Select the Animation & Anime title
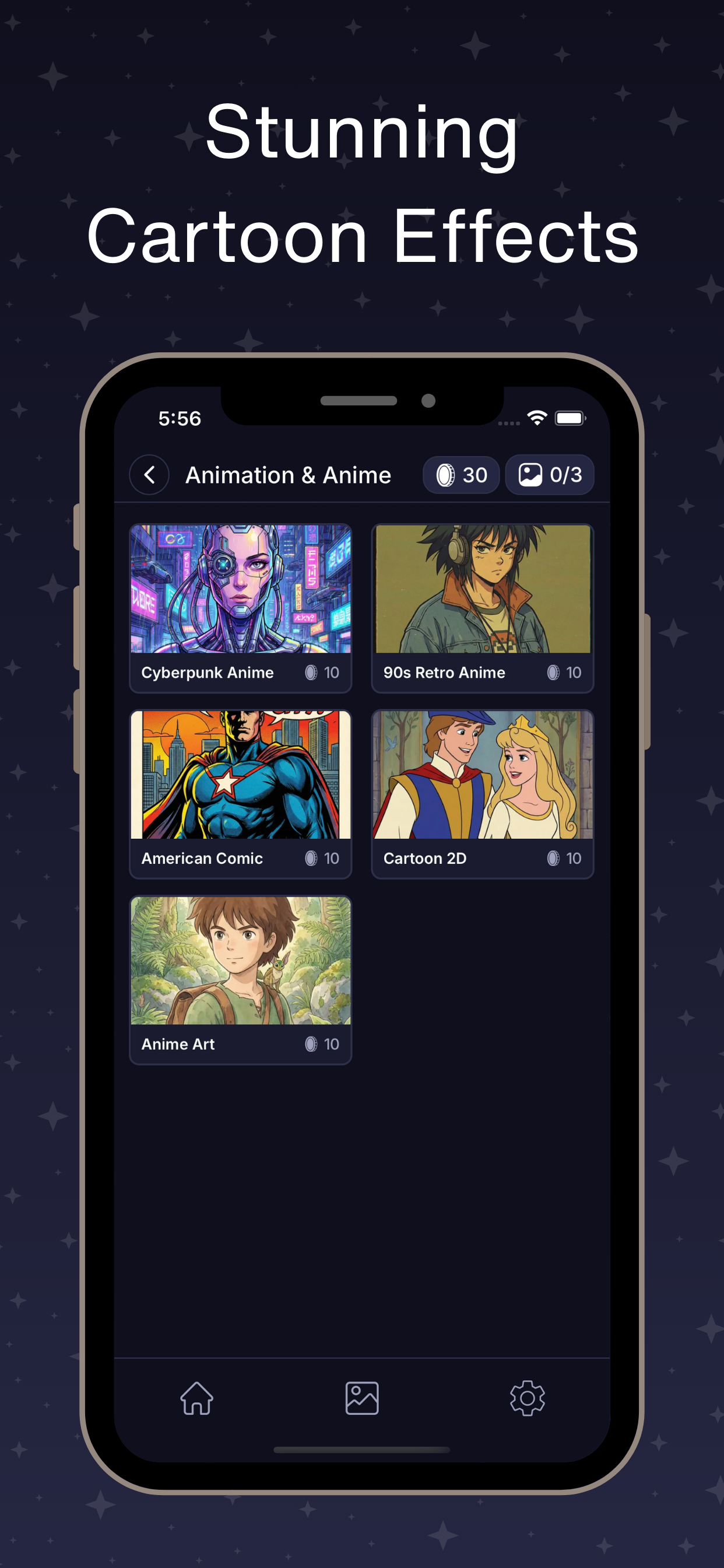 click(x=287, y=475)
